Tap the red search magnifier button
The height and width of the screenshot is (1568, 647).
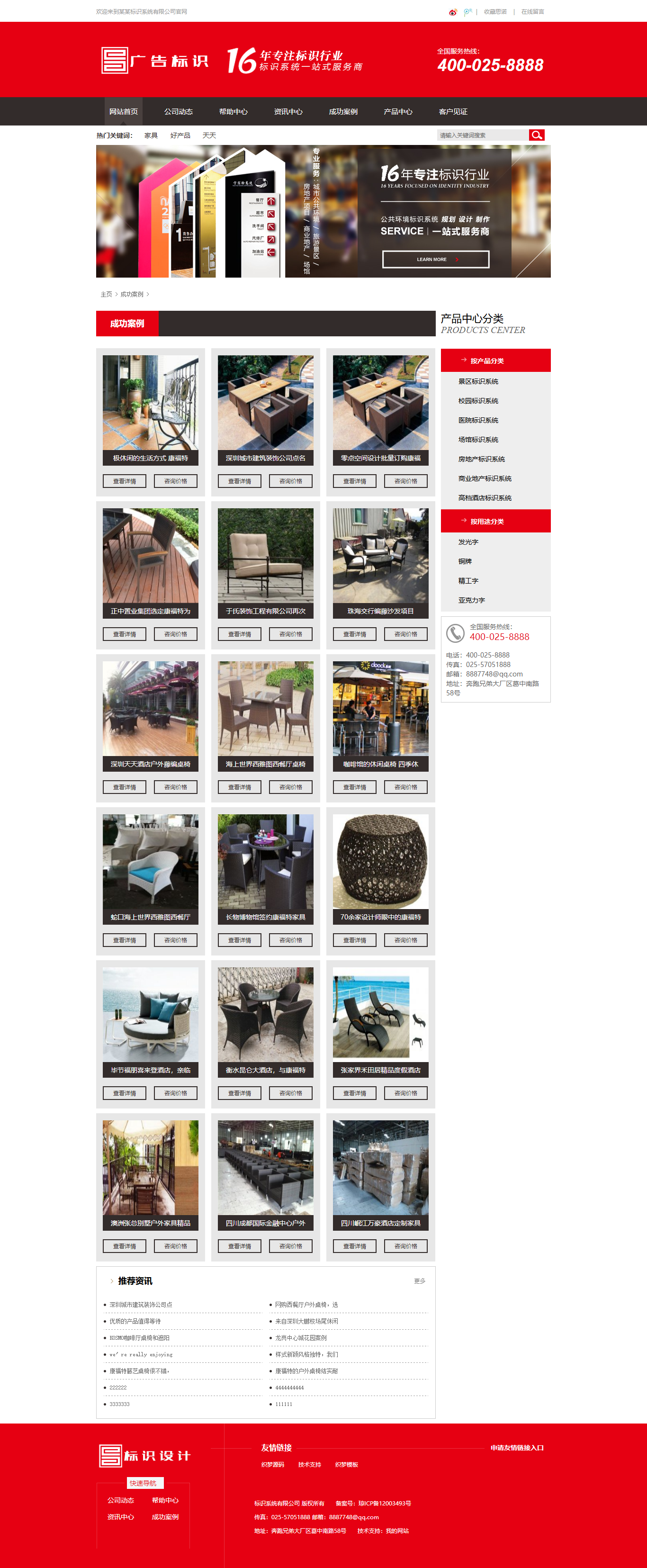pos(536,135)
